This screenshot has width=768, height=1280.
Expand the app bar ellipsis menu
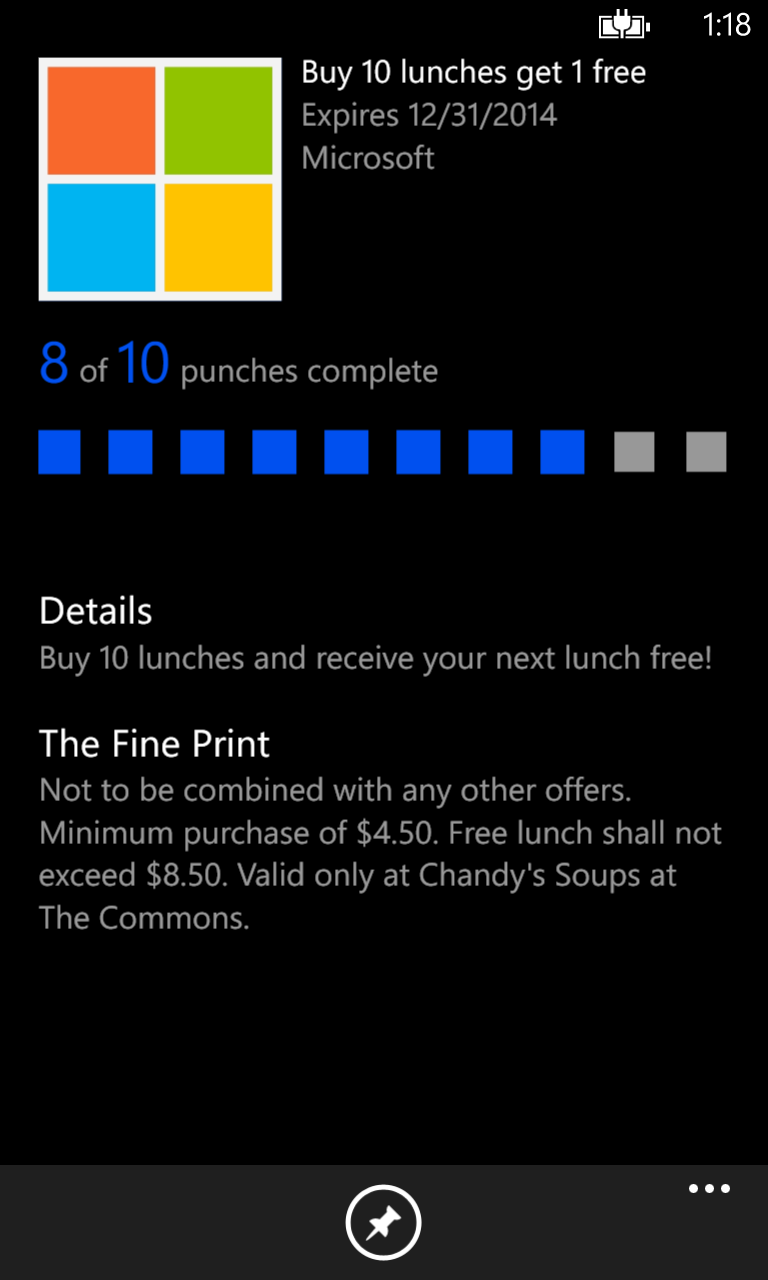pos(708,1189)
